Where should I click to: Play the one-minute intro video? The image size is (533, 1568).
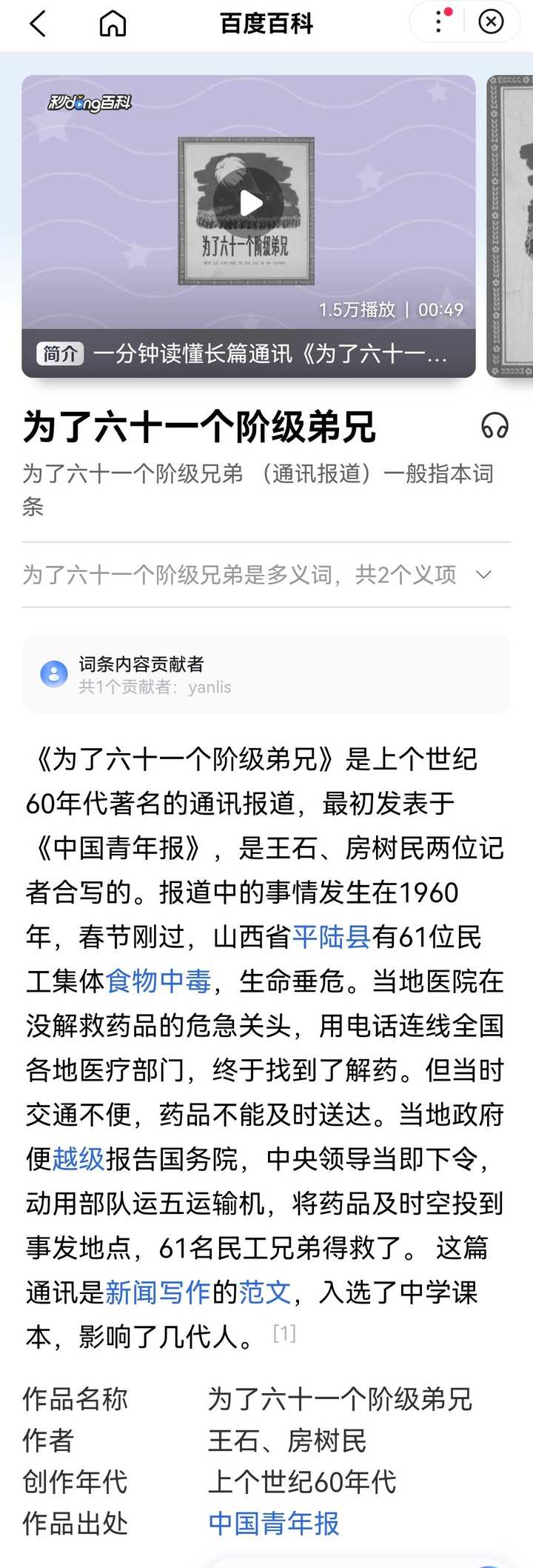coord(250,203)
